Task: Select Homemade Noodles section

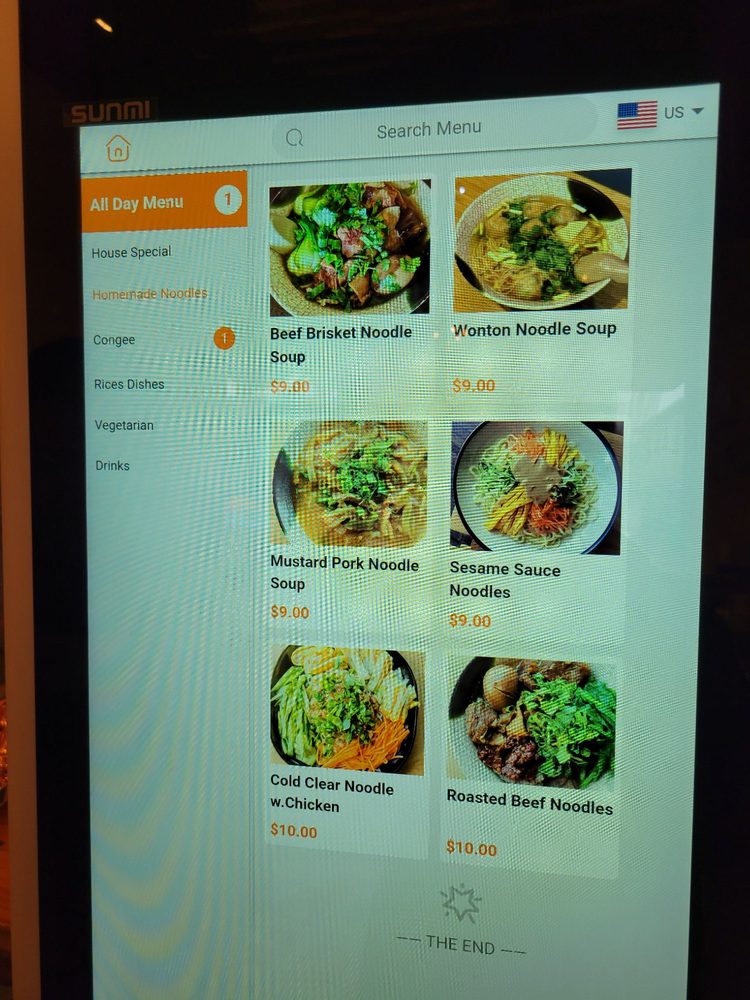Action: 150,294
